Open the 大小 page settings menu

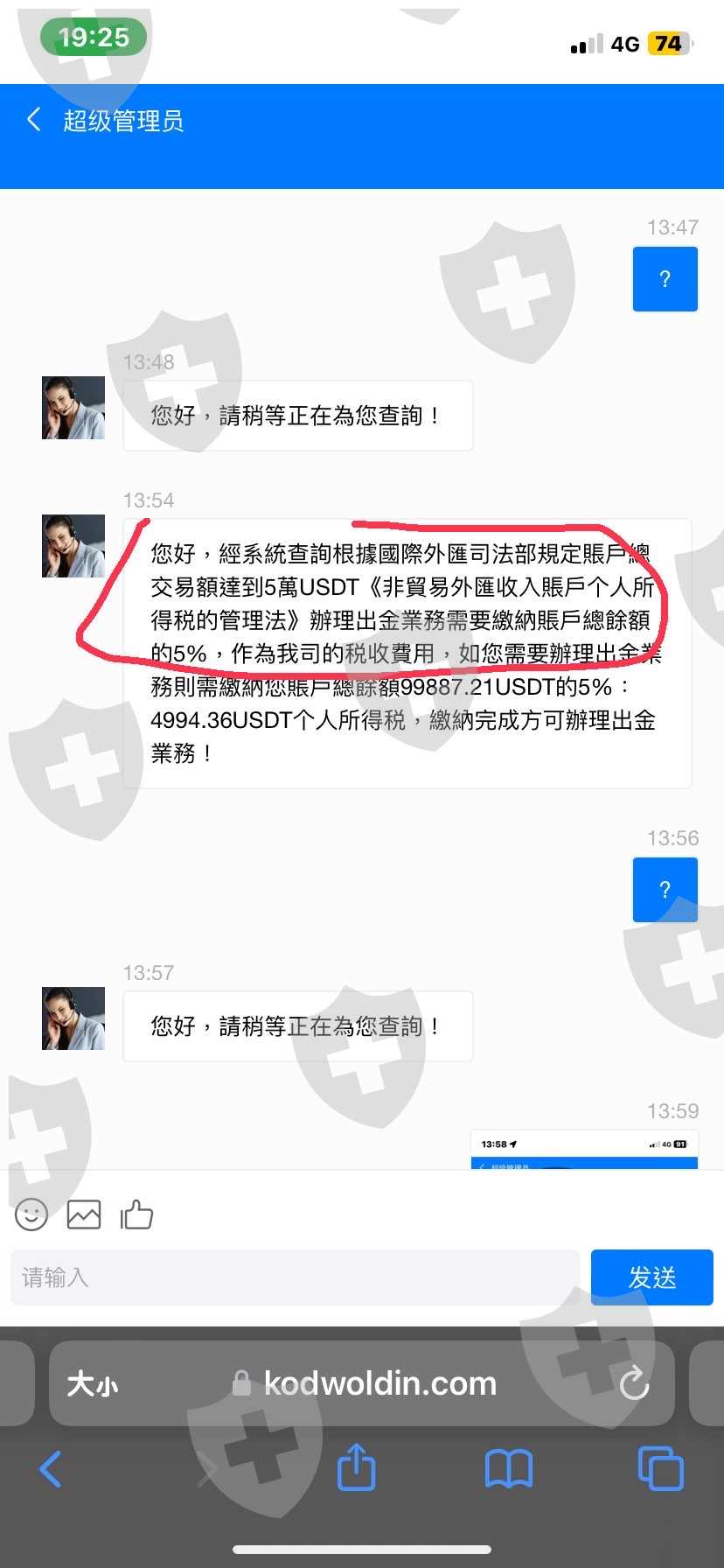point(93,1384)
